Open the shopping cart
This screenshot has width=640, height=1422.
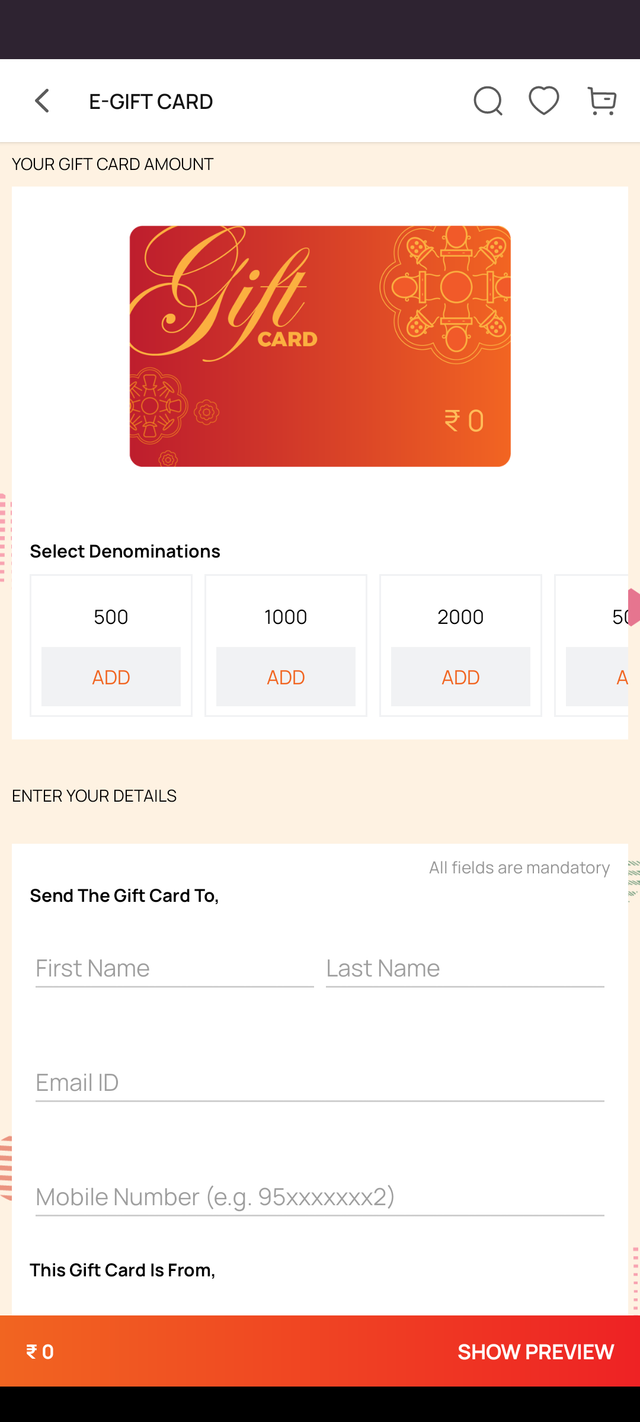coord(601,101)
